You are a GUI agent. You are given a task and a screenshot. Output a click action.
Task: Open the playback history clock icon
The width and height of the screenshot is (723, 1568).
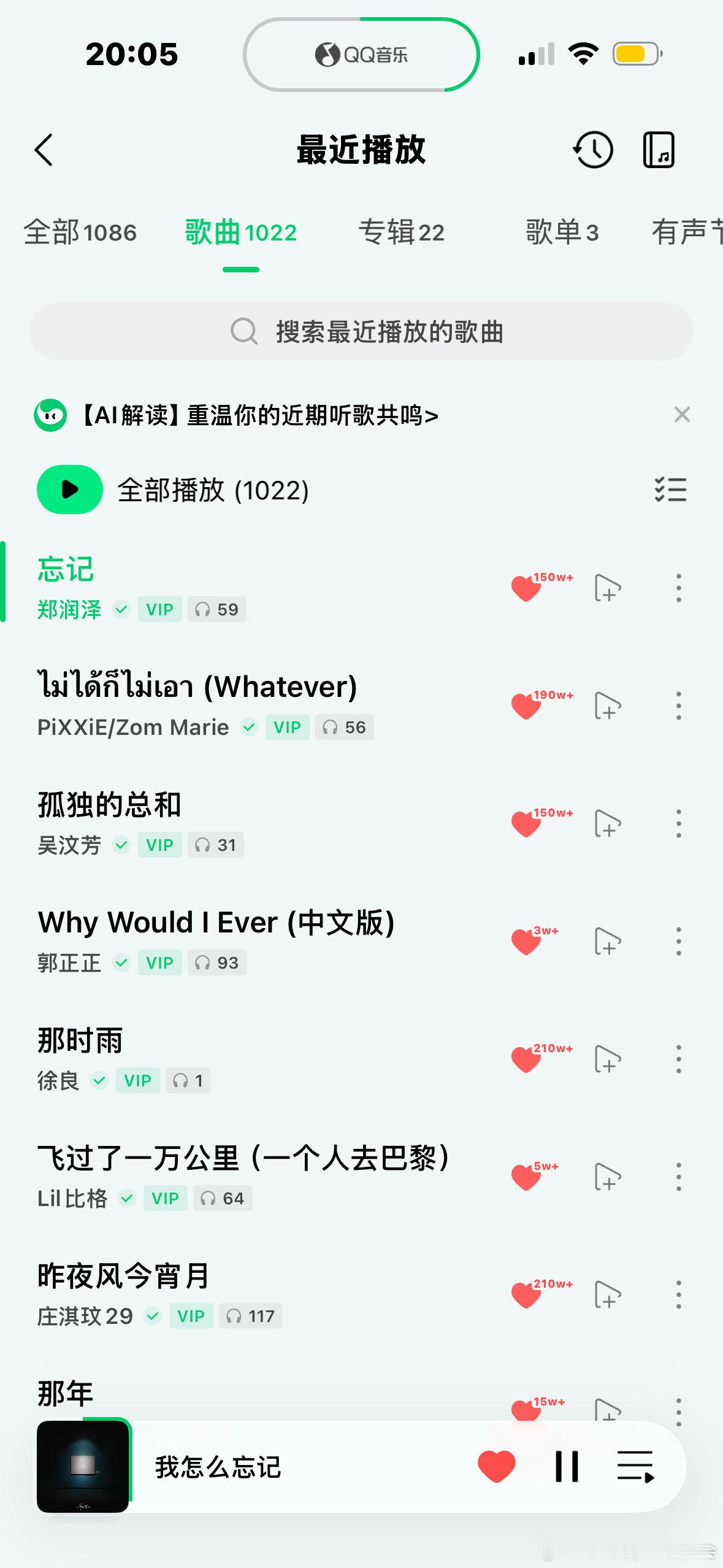(x=592, y=149)
